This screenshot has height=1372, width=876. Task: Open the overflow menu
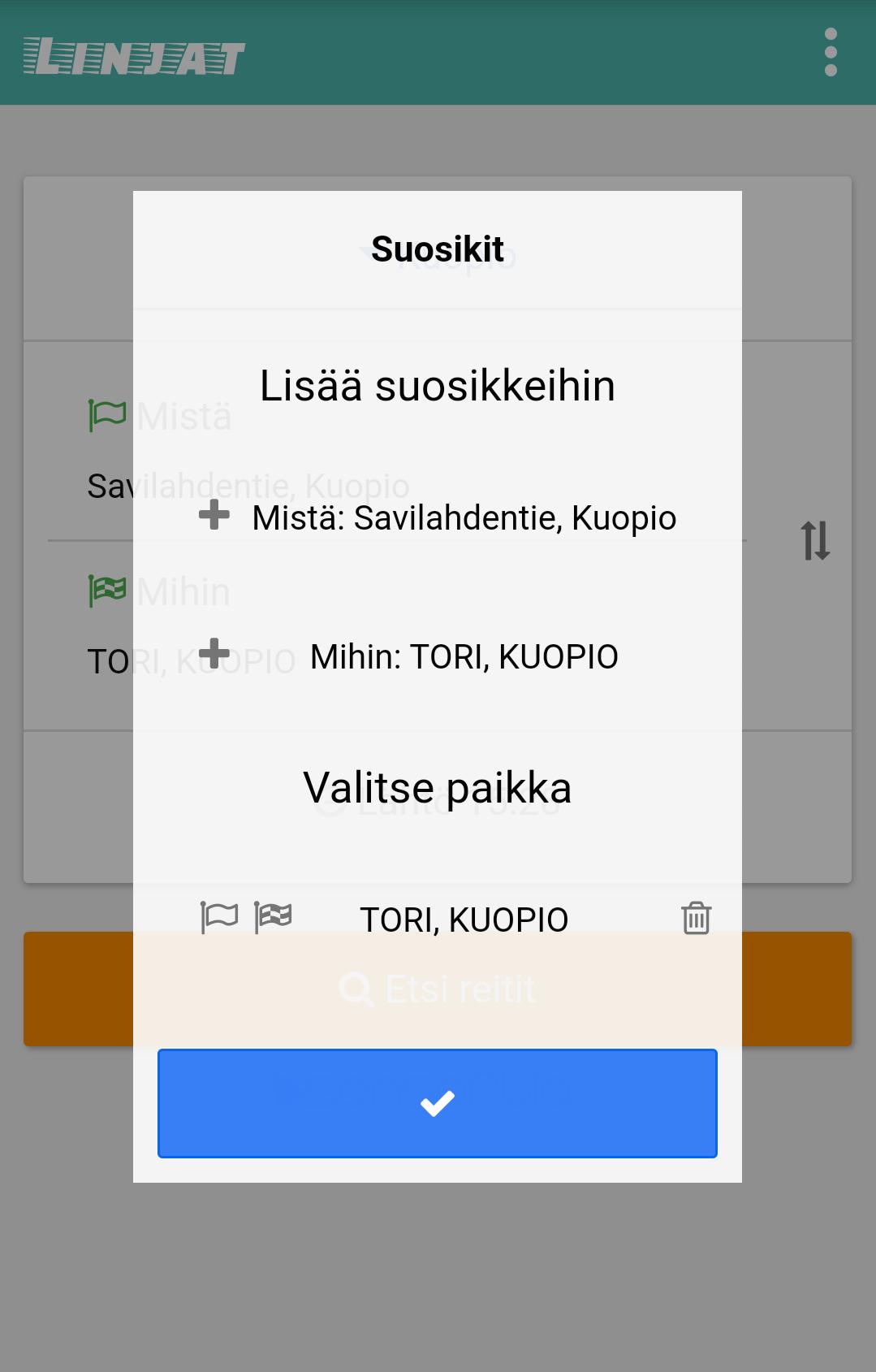point(830,53)
